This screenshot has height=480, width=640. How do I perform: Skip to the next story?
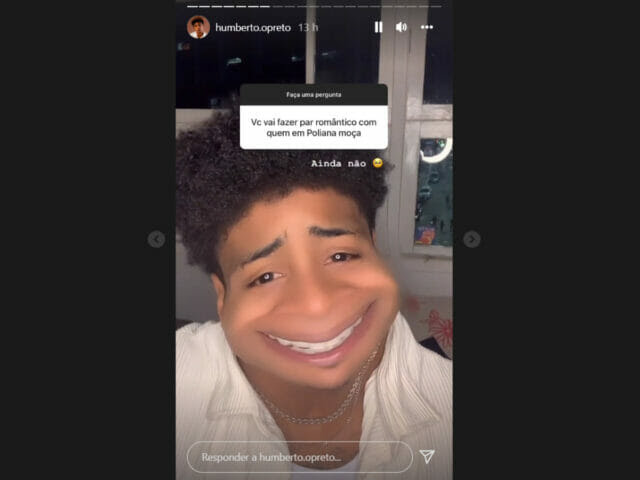coord(472,239)
